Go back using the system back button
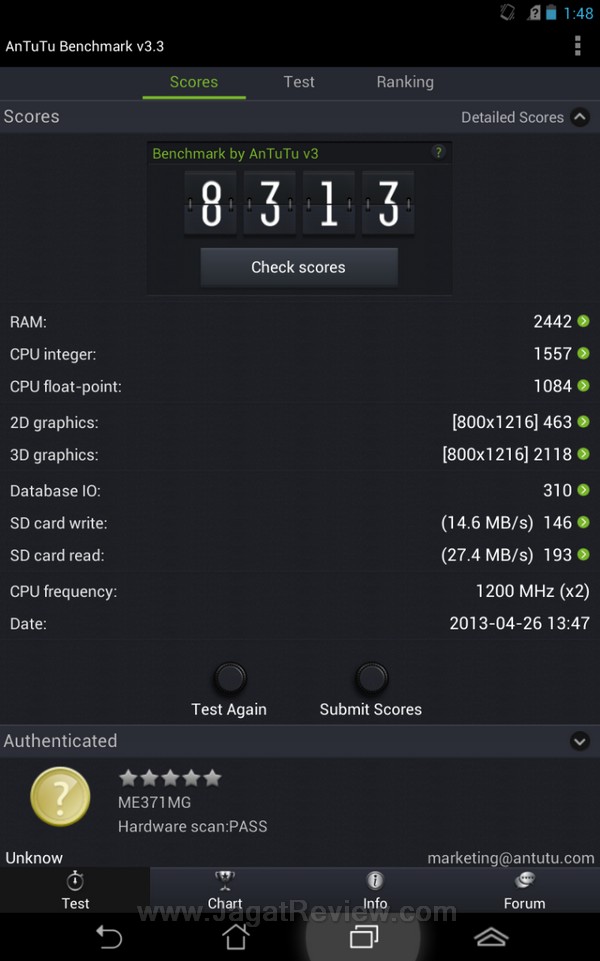The image size is (600, 961). 108,937
